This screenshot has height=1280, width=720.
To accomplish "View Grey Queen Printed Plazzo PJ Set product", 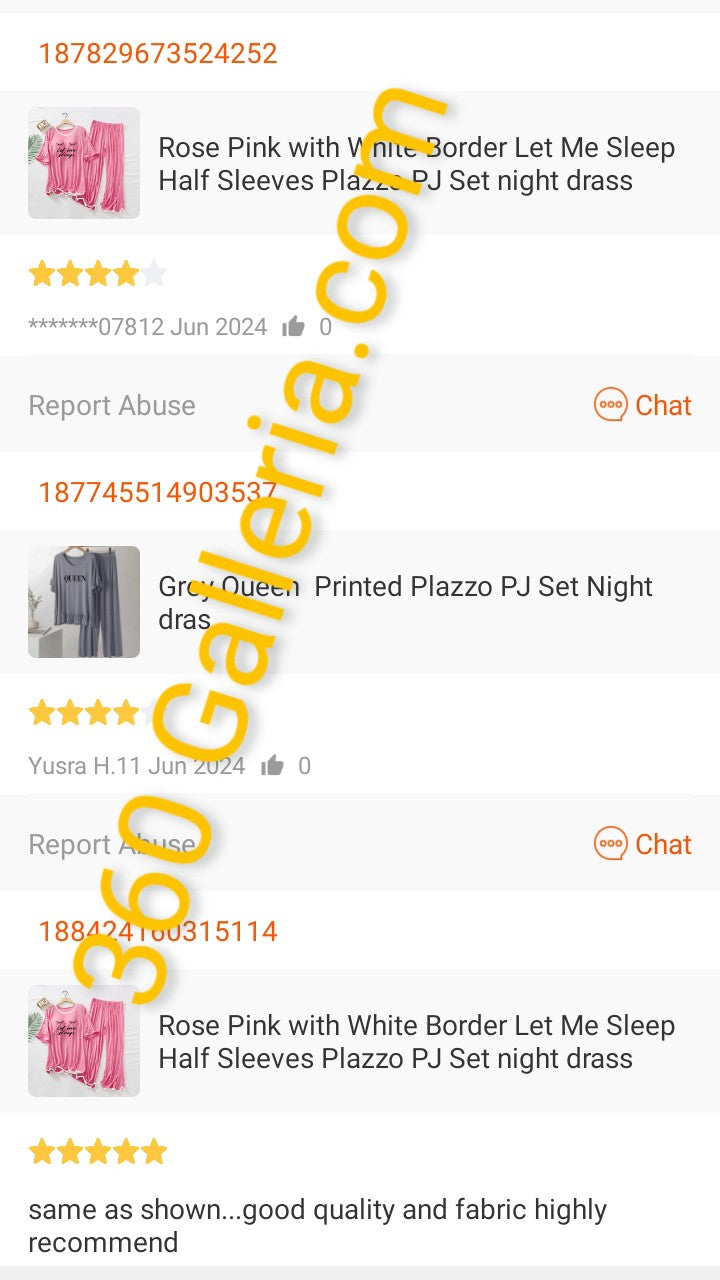I will [x=360, y=602].
